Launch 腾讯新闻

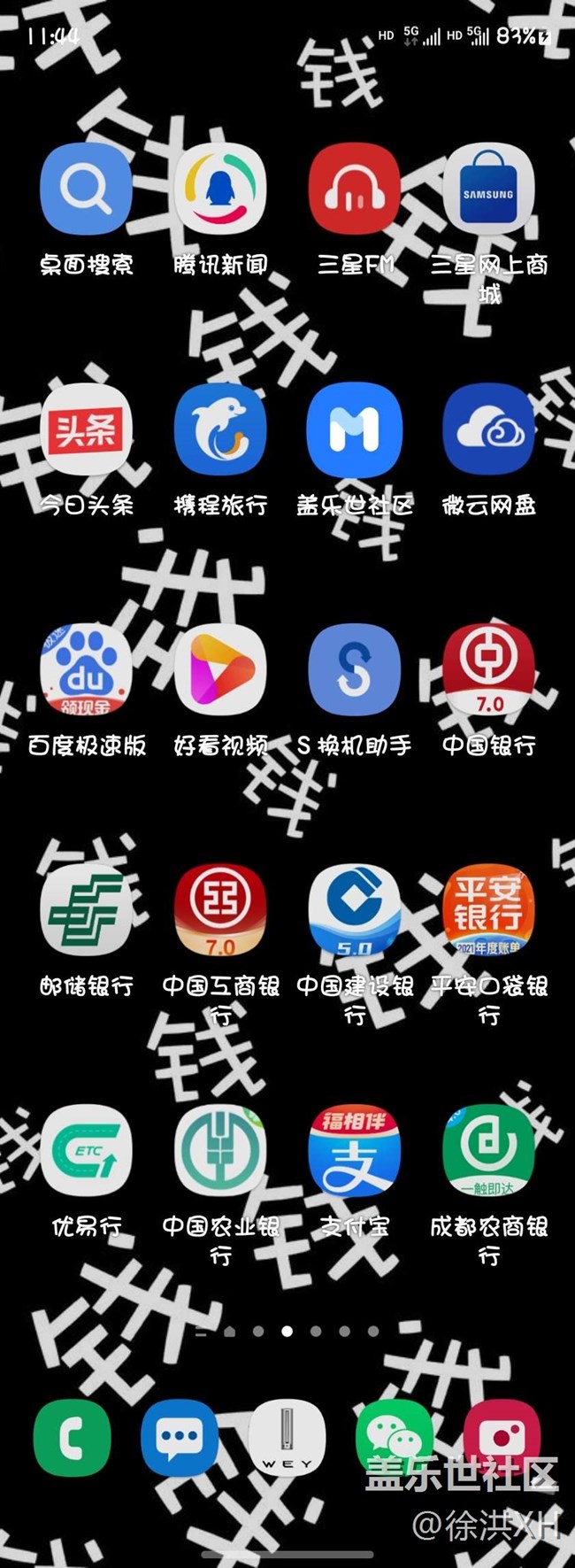tap(220, 190)
